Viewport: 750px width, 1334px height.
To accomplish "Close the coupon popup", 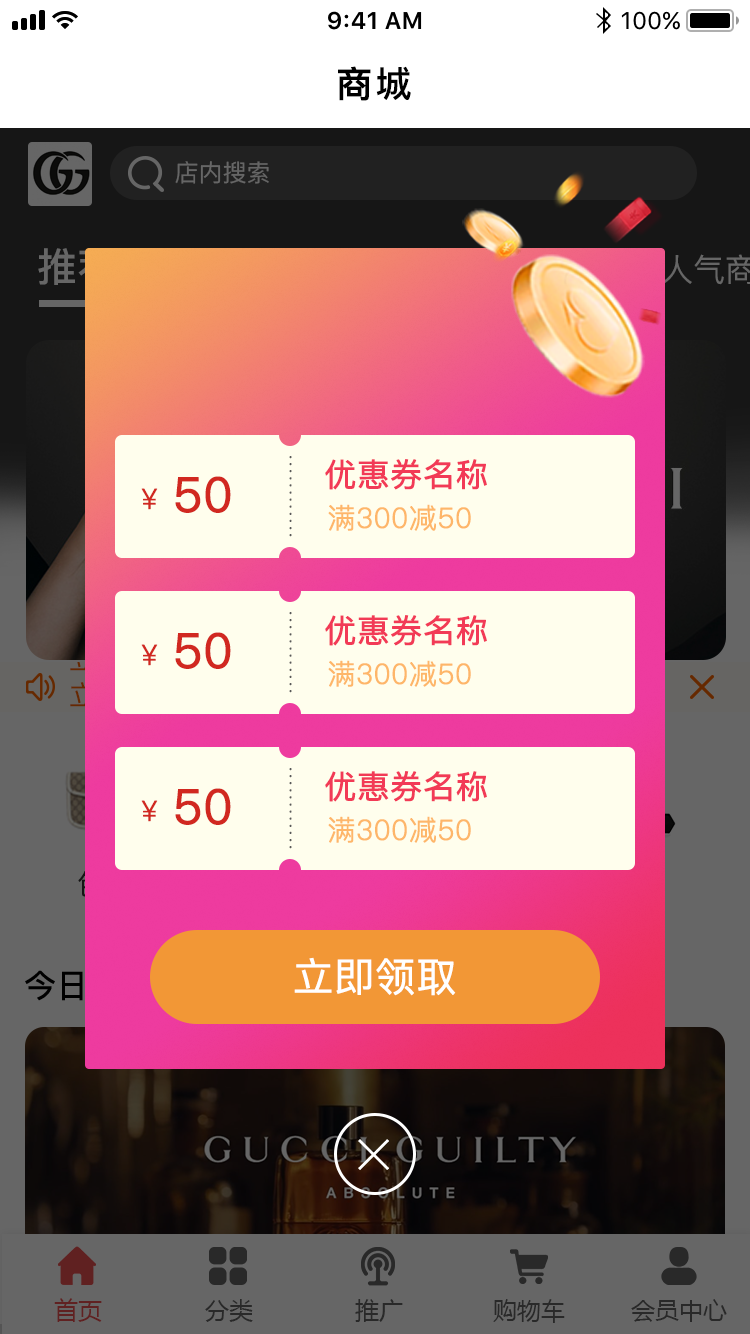I will coord(374,1155).
